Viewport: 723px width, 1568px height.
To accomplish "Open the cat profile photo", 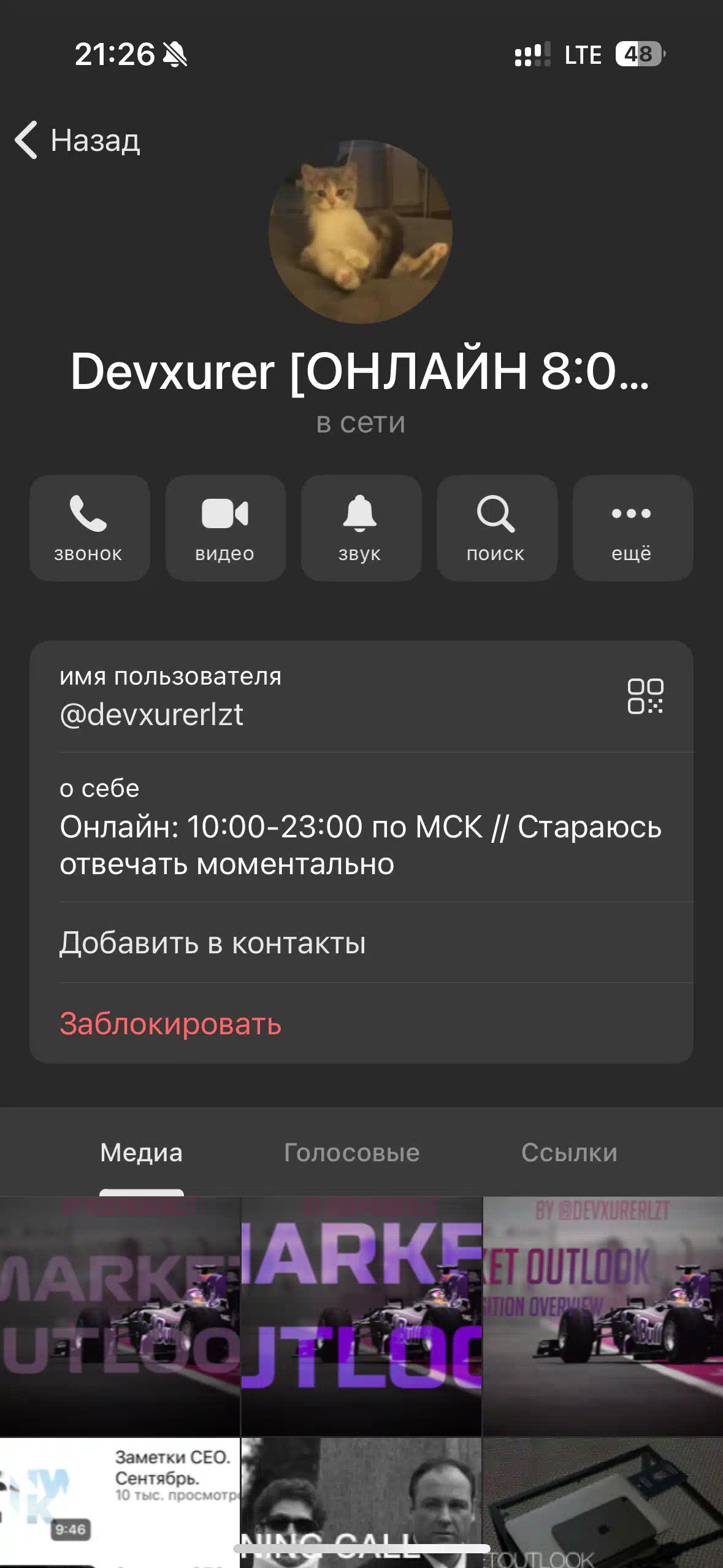I will point(361,232).
